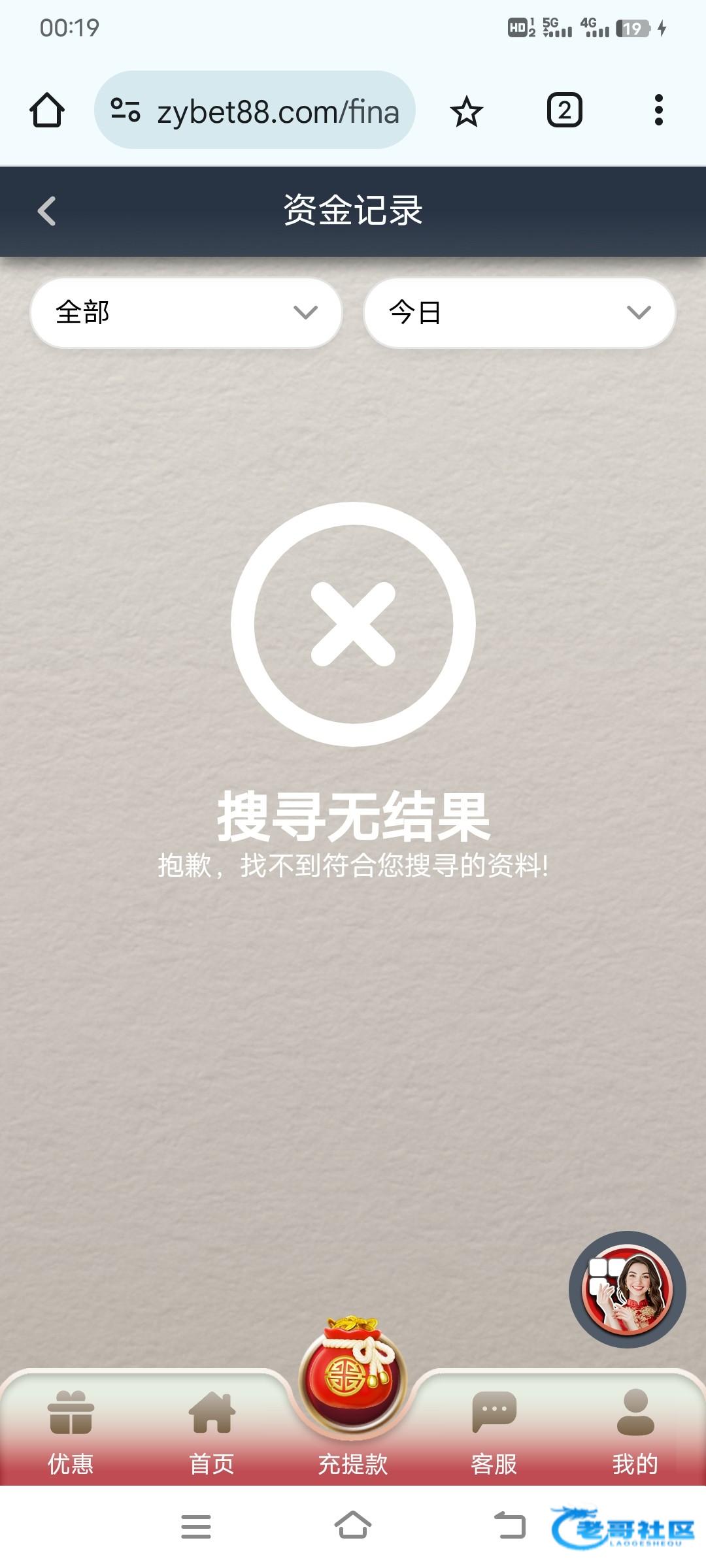Open the browser overflow menu
This screenshot has width=706, height=1568.
(x=658, y=110)
